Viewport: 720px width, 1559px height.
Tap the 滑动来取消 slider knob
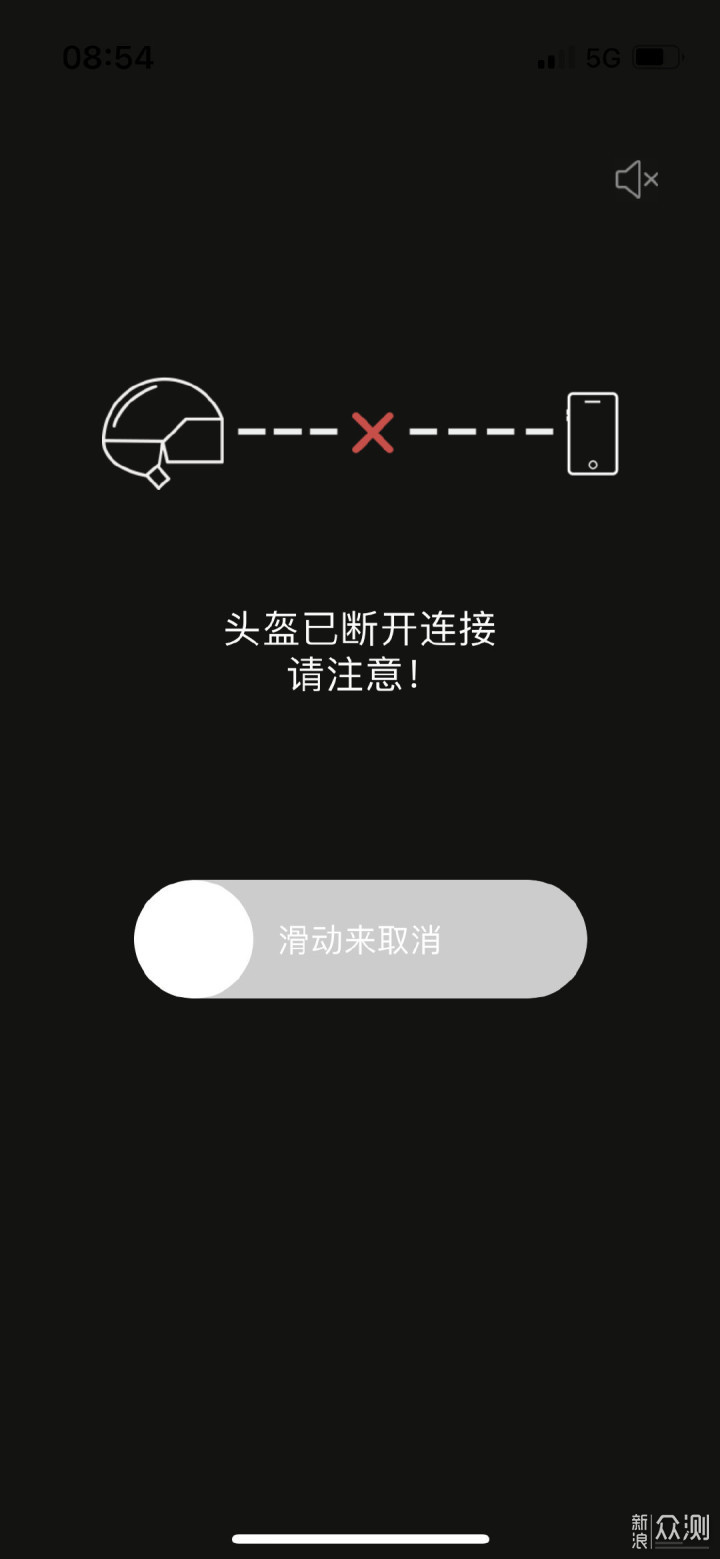194,939
